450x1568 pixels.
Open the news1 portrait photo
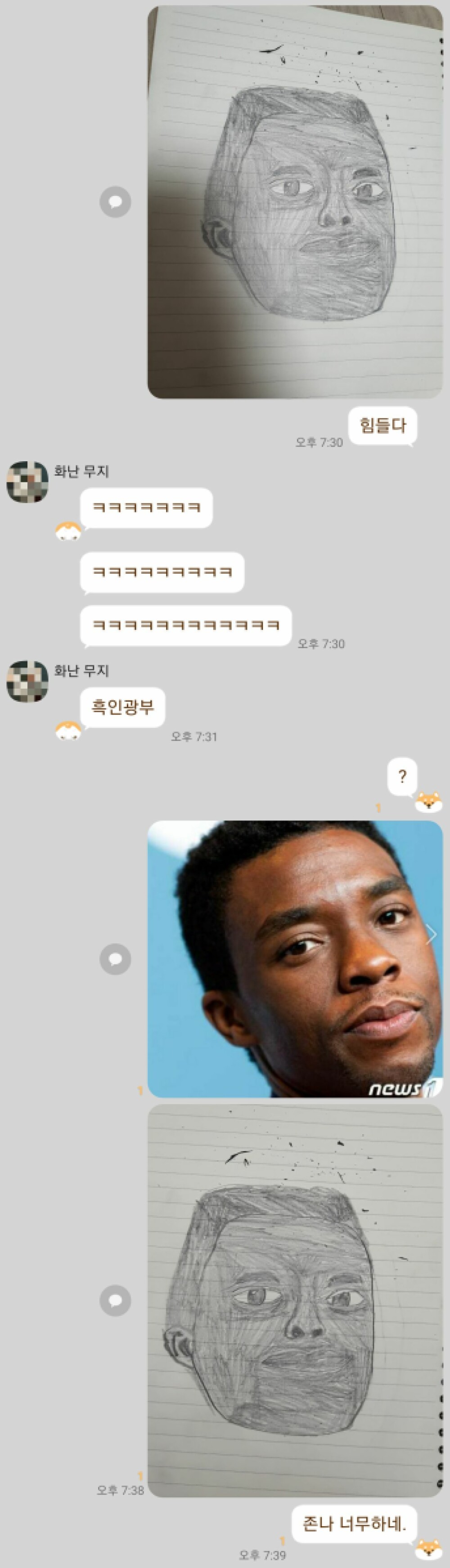tap(295, 959)
